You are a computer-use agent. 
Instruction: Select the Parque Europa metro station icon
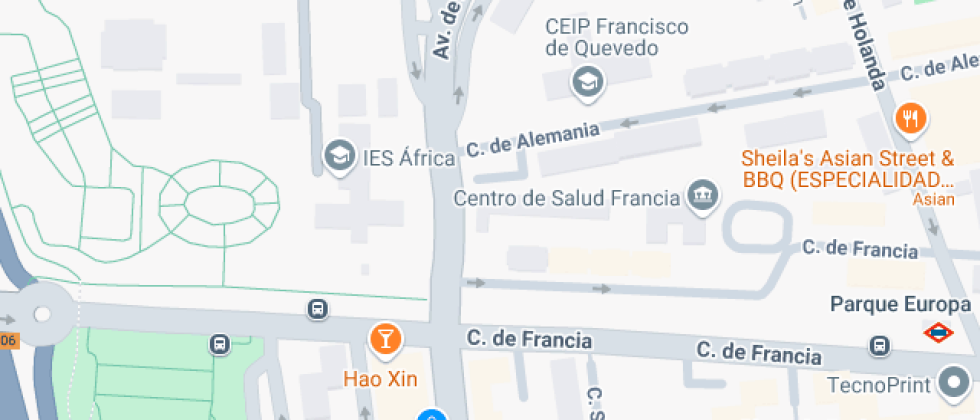(x=938, y=333)
